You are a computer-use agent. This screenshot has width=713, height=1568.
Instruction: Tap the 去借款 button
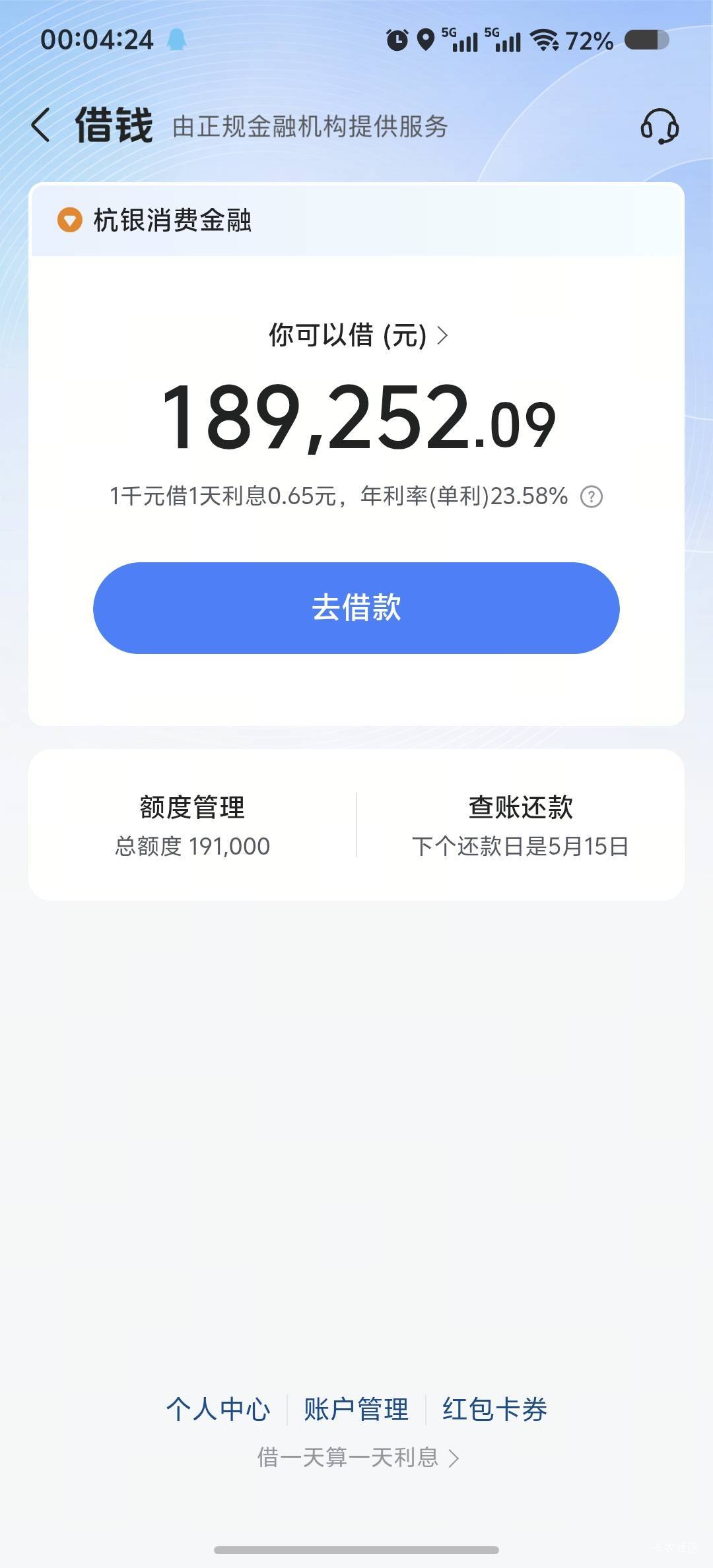tap(356, 608)
